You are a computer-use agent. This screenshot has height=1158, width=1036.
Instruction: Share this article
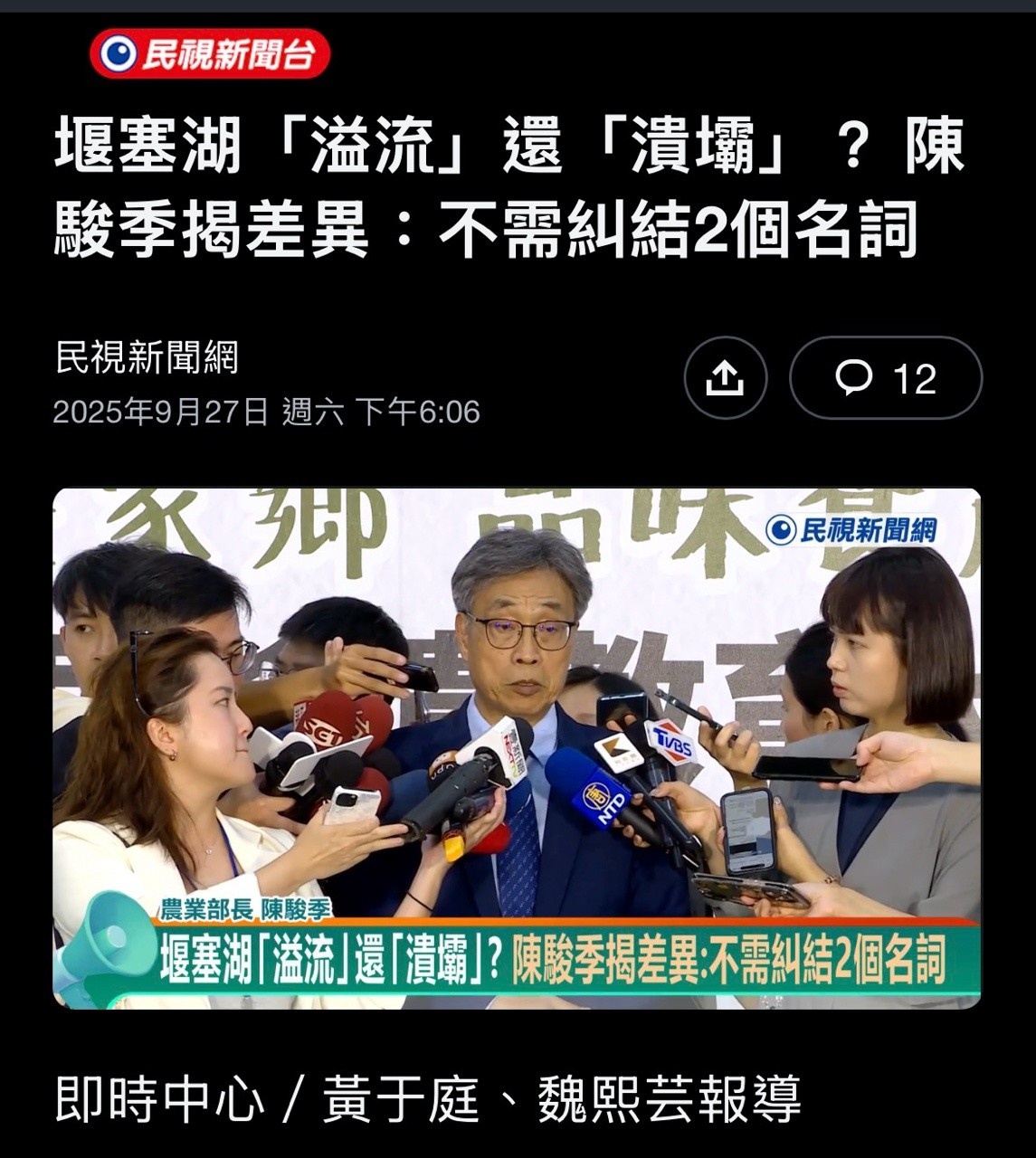pos(725,378)
